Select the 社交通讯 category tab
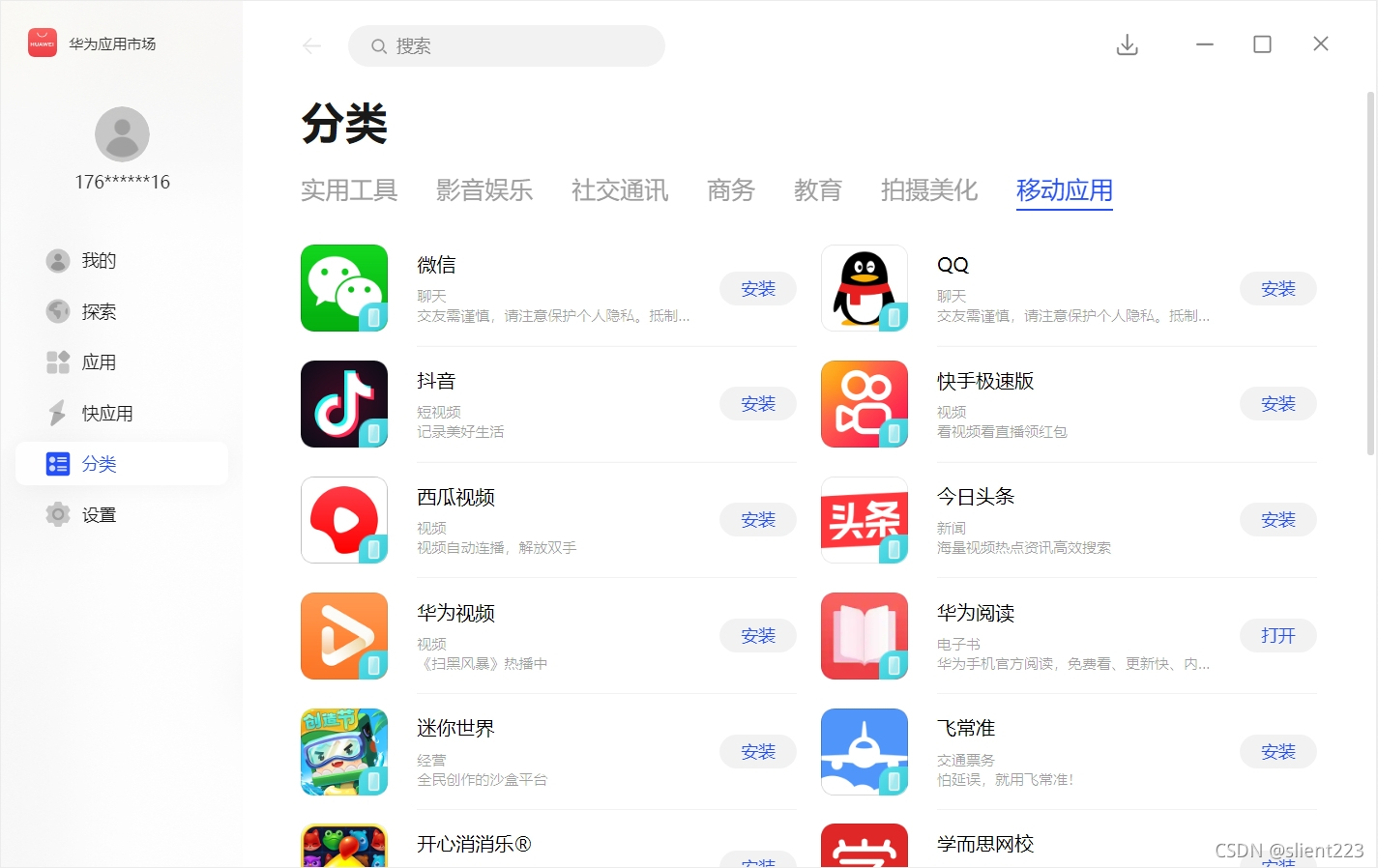 (x=620, y=190)
